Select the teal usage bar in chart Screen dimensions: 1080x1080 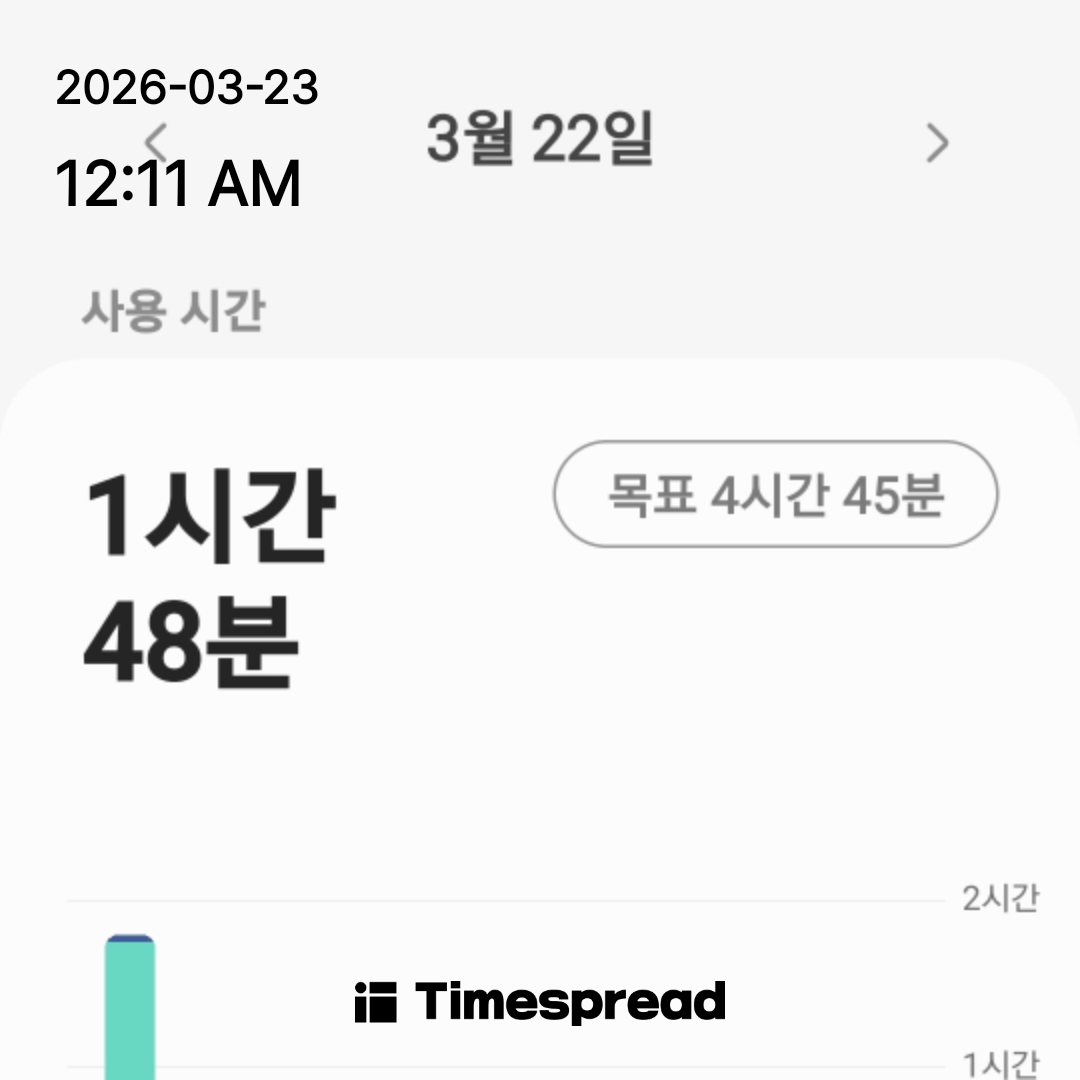[x=130, y=1010]
